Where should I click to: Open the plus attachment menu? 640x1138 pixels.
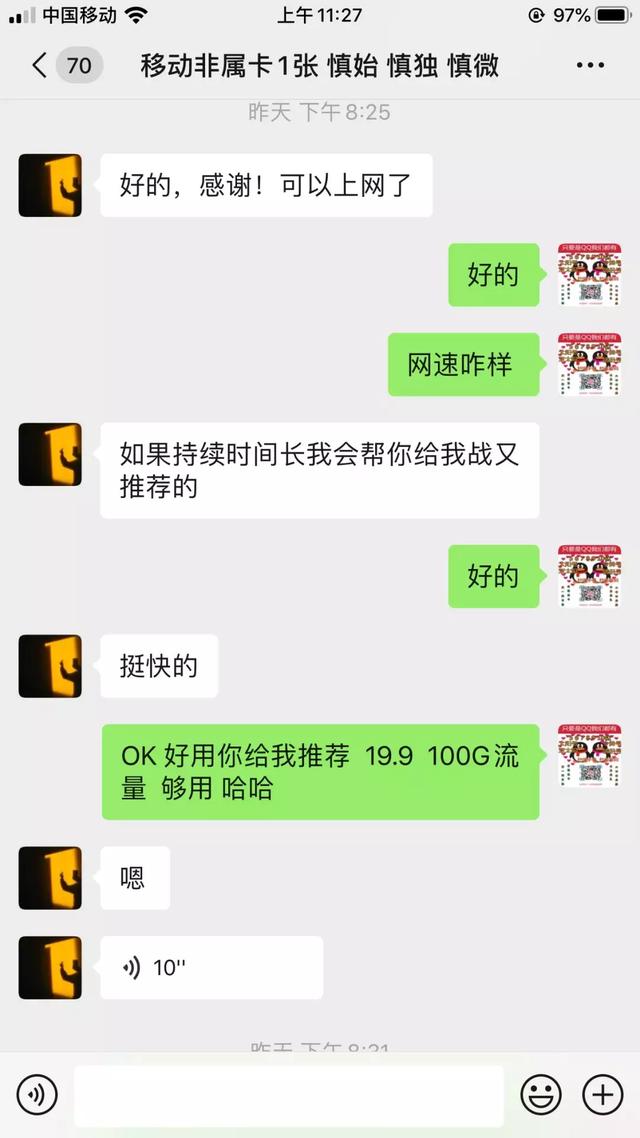[602, 1095]
